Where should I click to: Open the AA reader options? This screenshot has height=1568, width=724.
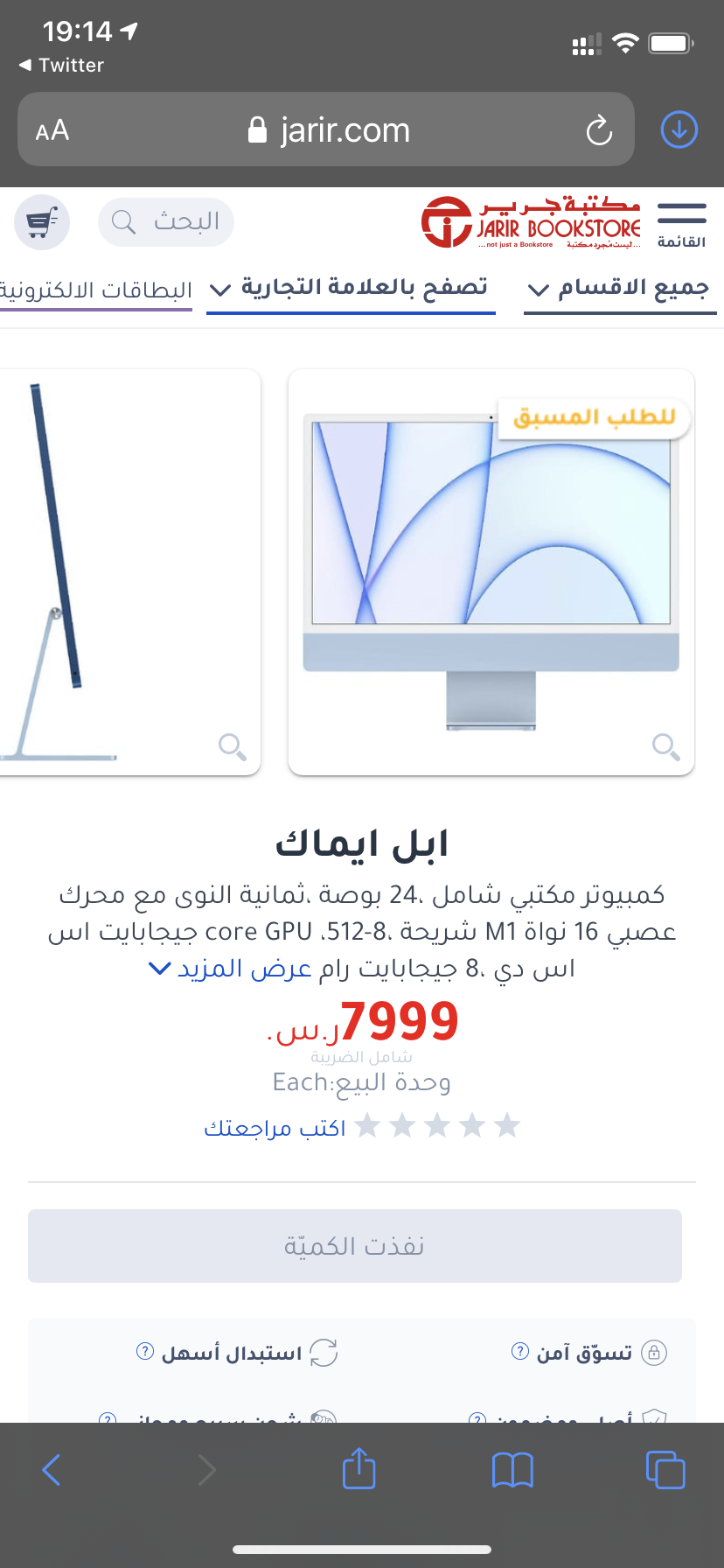(x=52, y=130)
